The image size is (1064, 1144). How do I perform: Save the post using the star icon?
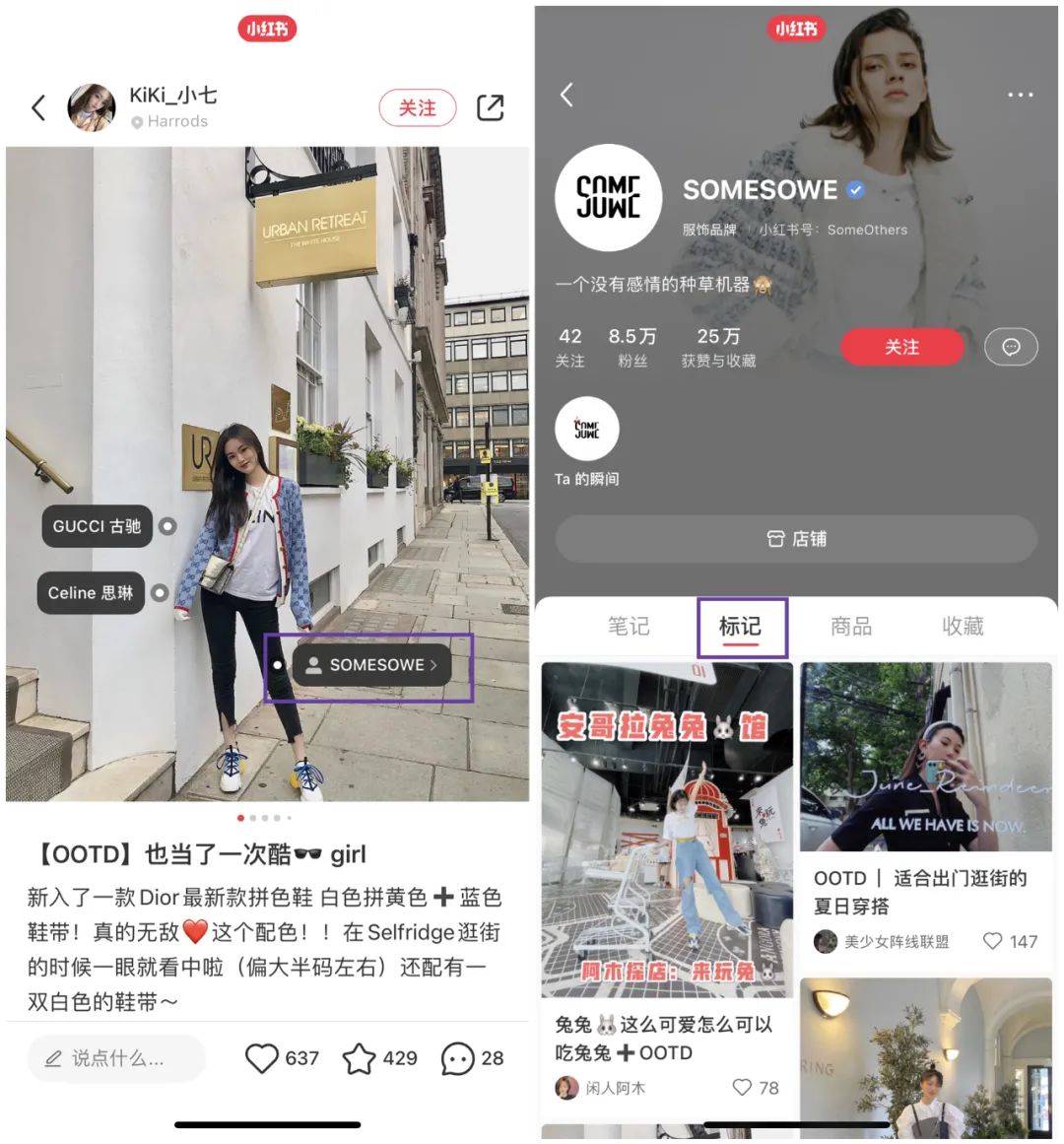[359, 1058]
